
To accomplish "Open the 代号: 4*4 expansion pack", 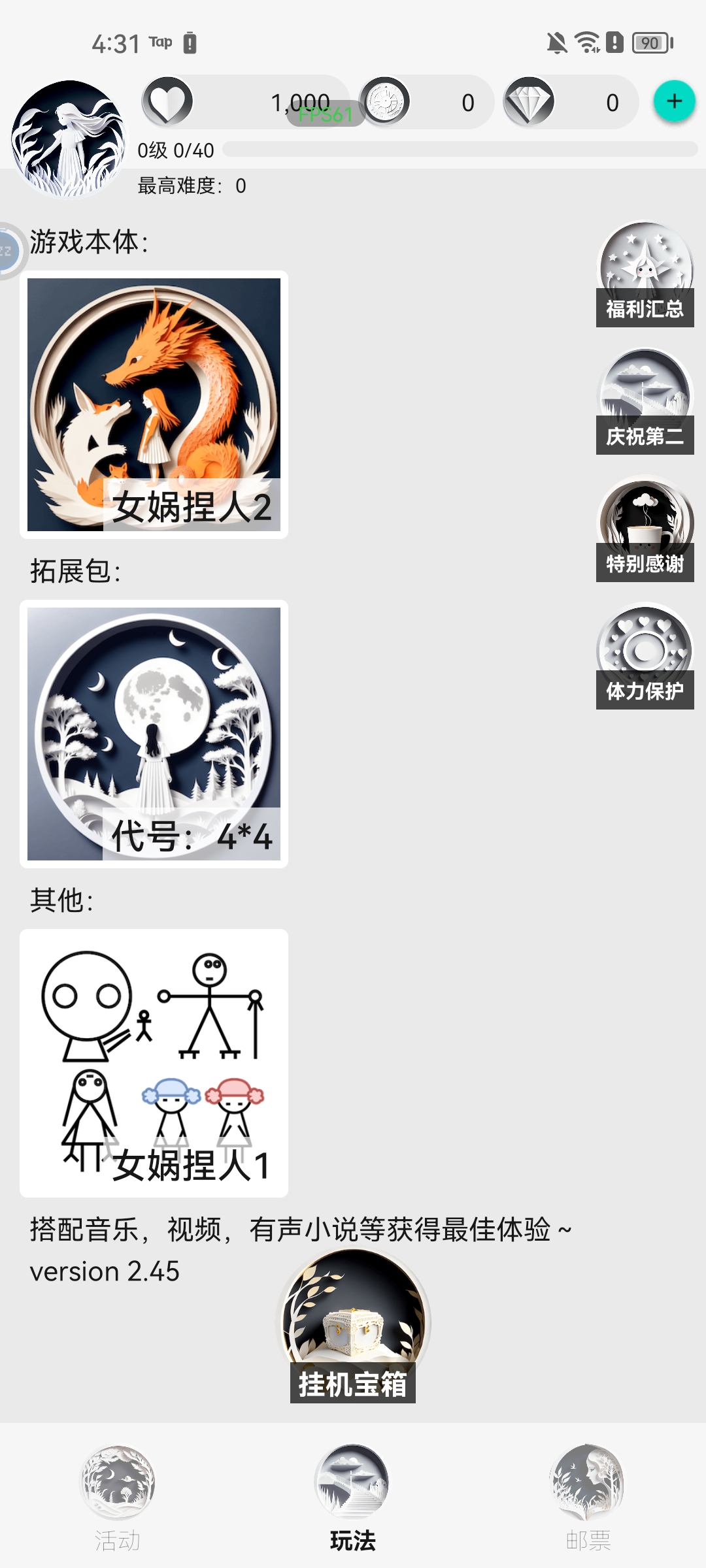I will click(154, 735).
